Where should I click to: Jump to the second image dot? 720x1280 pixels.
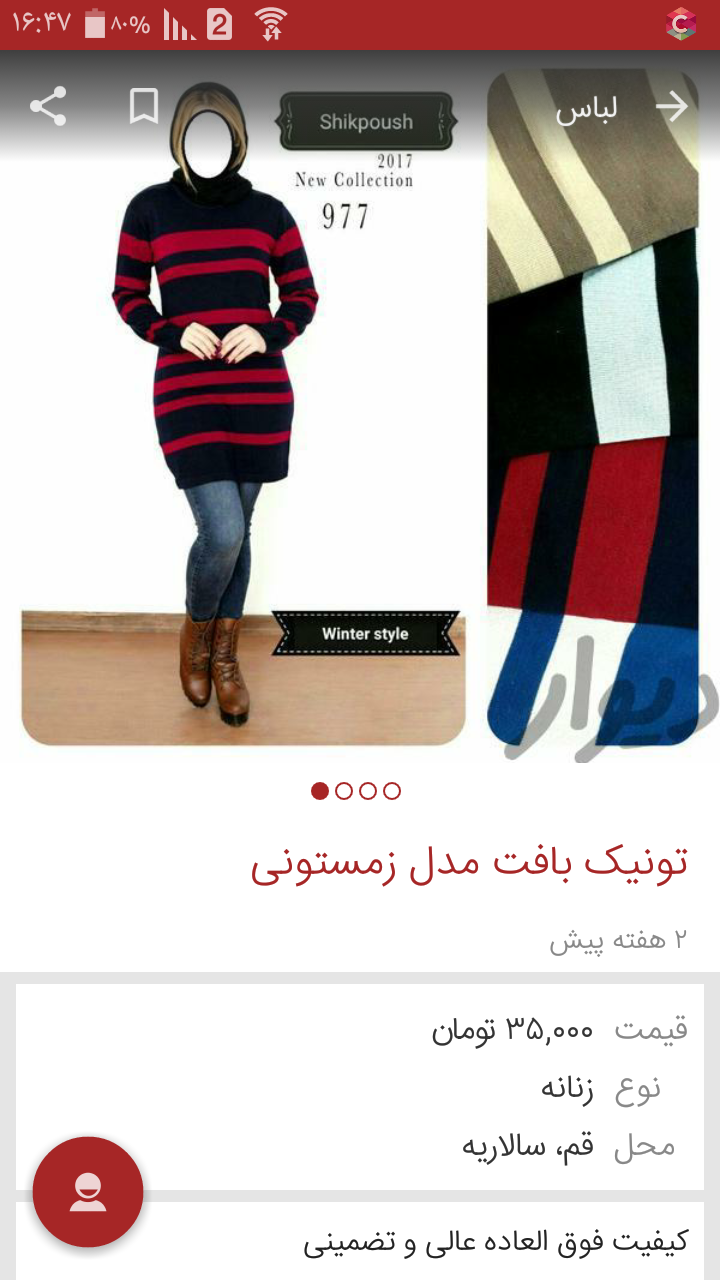tap(344, 791)
